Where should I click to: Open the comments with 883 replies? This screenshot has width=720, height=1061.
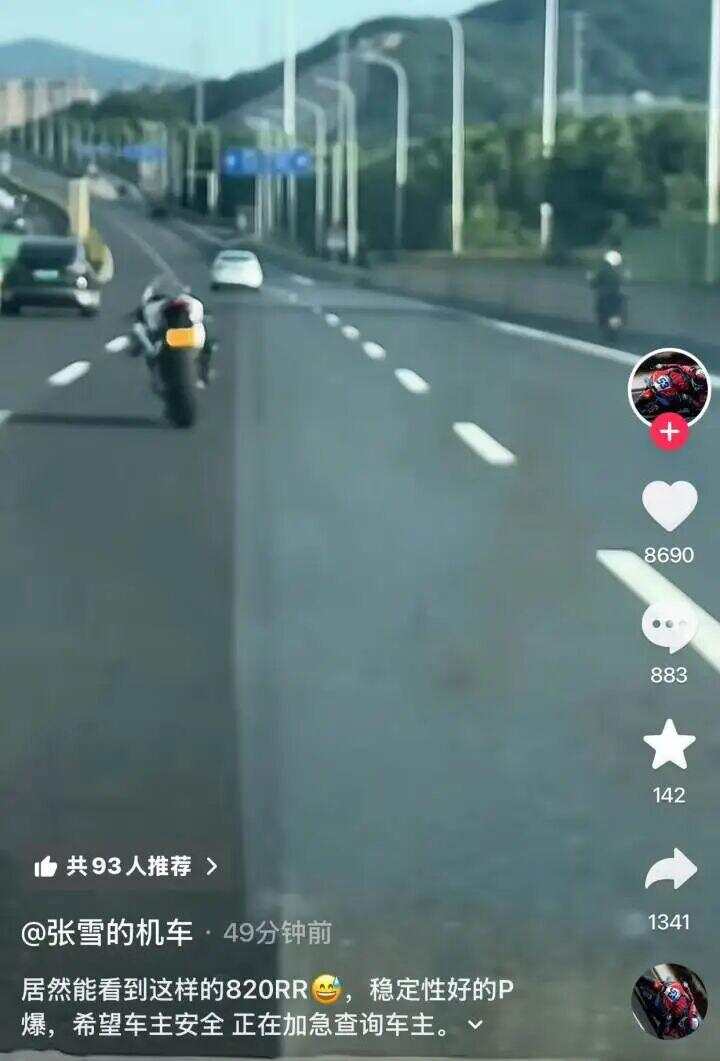click(x=669, y=627)
